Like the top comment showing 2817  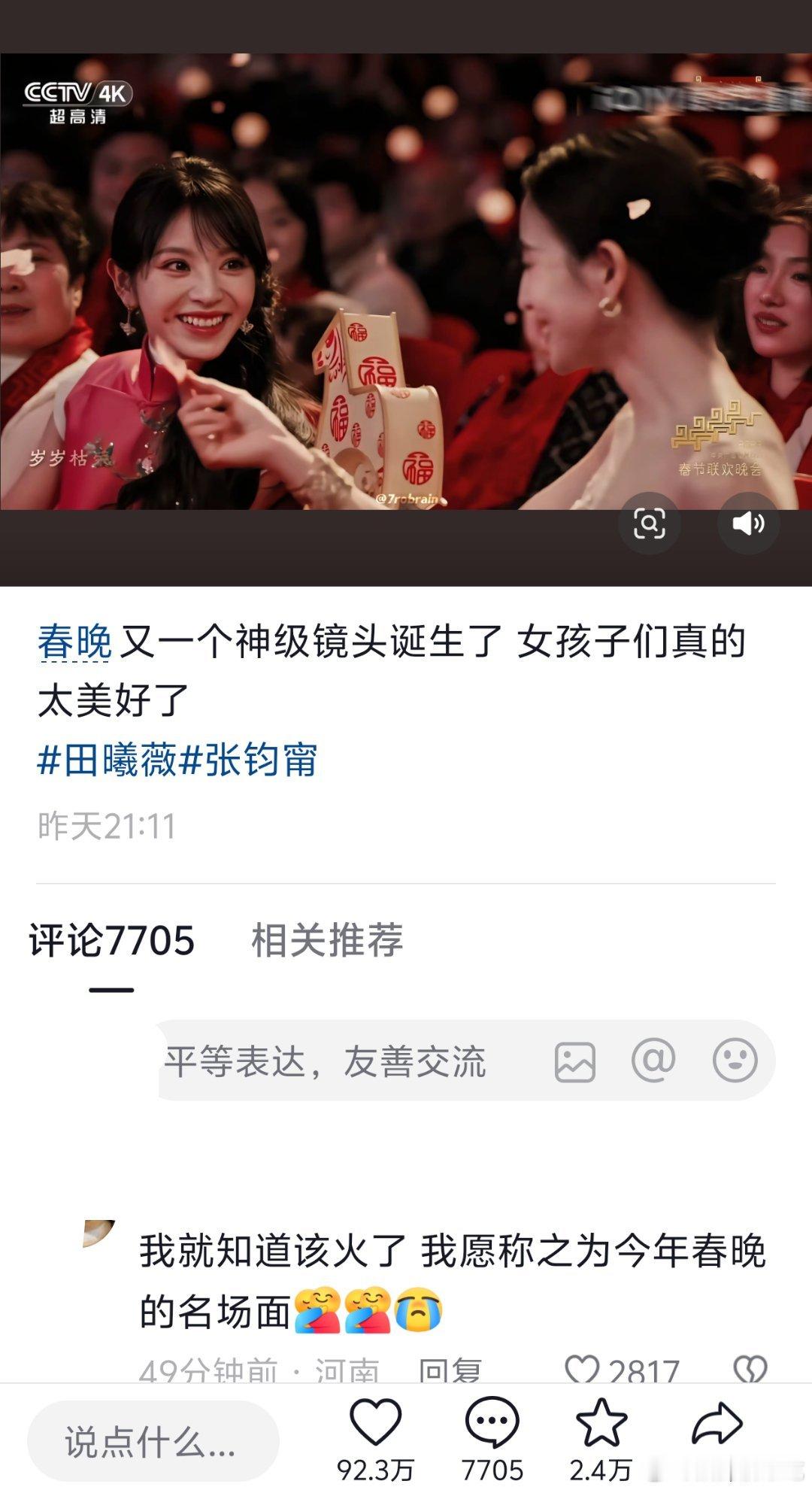(x=583, y=1372)
